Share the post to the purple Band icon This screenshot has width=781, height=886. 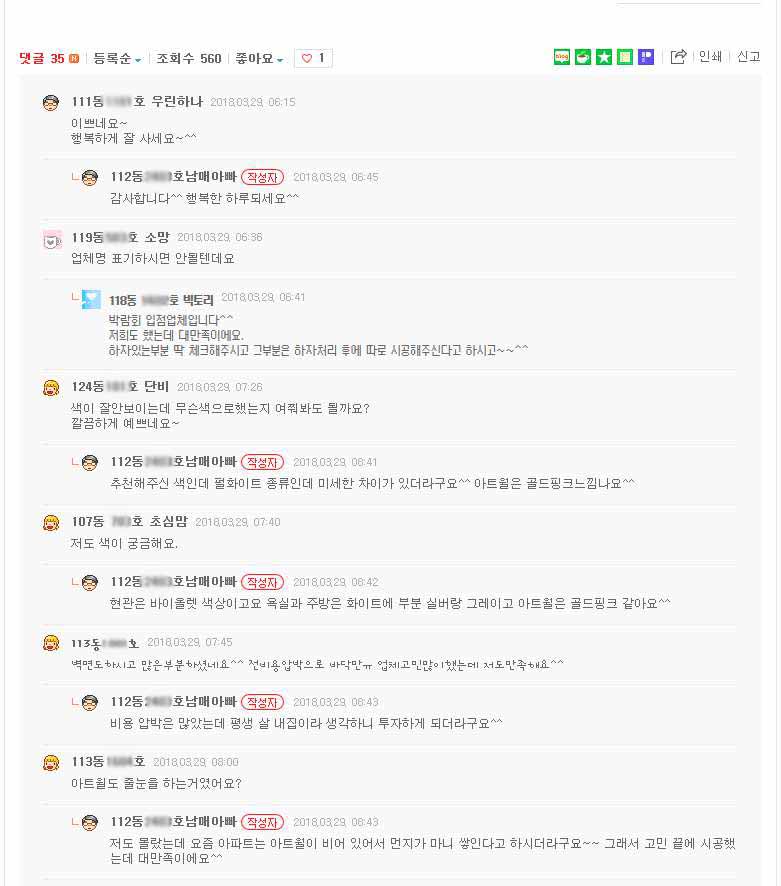click(x=646, y=57)
